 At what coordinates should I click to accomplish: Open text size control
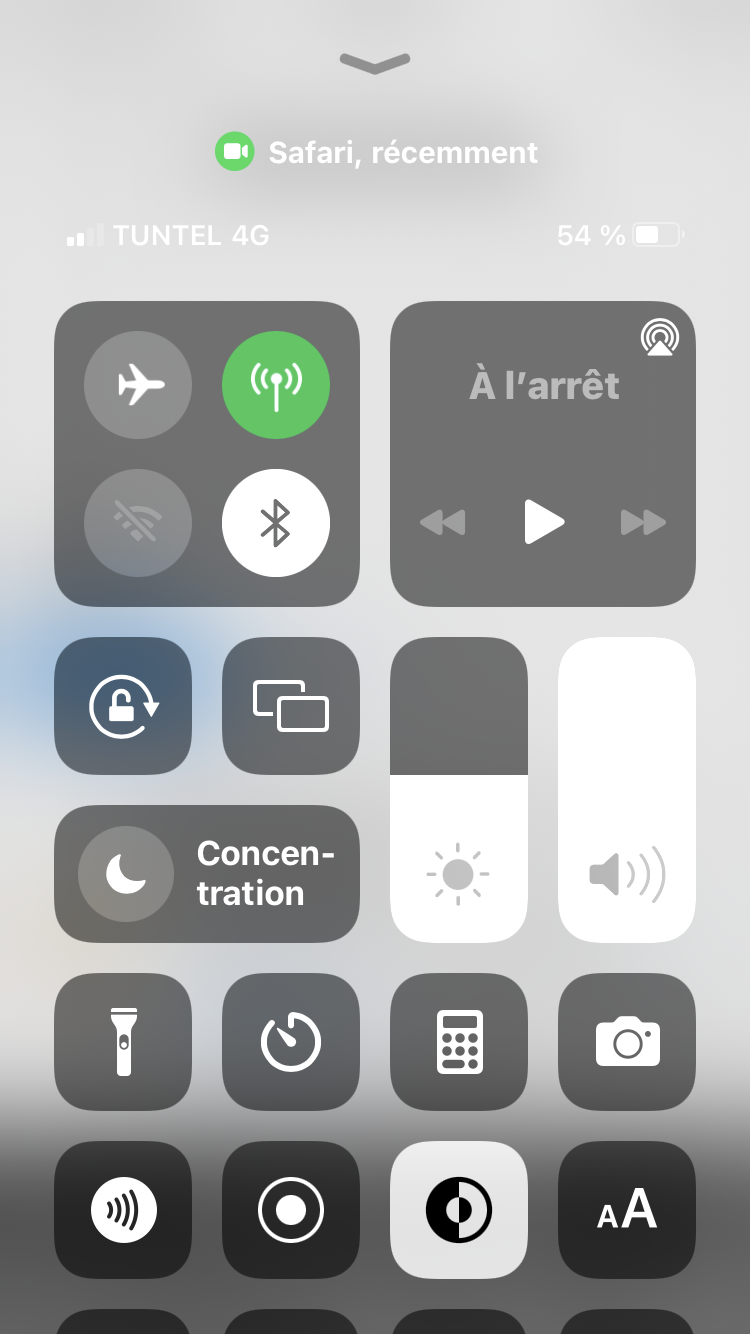pos(627,1210)
